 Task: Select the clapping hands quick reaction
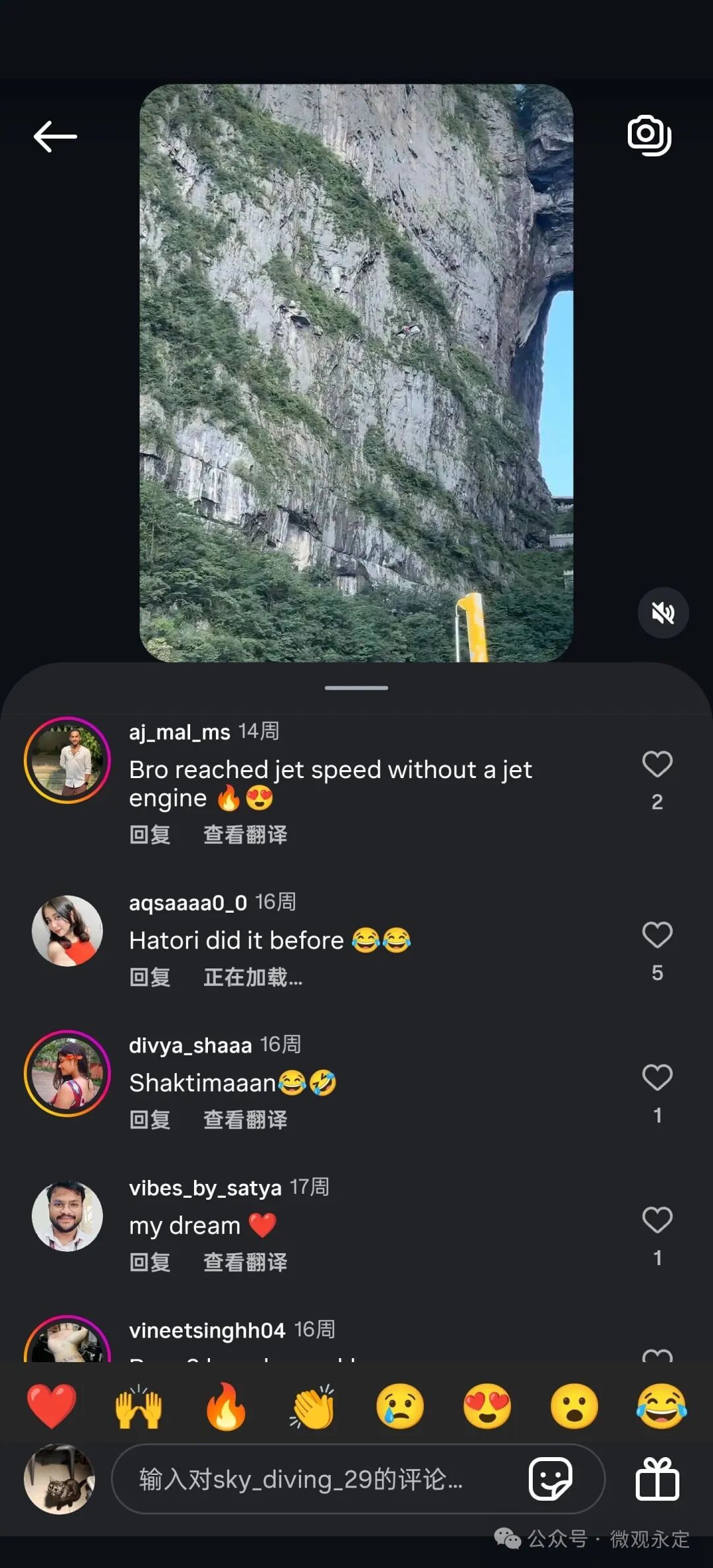click(x=313, y=1406)
